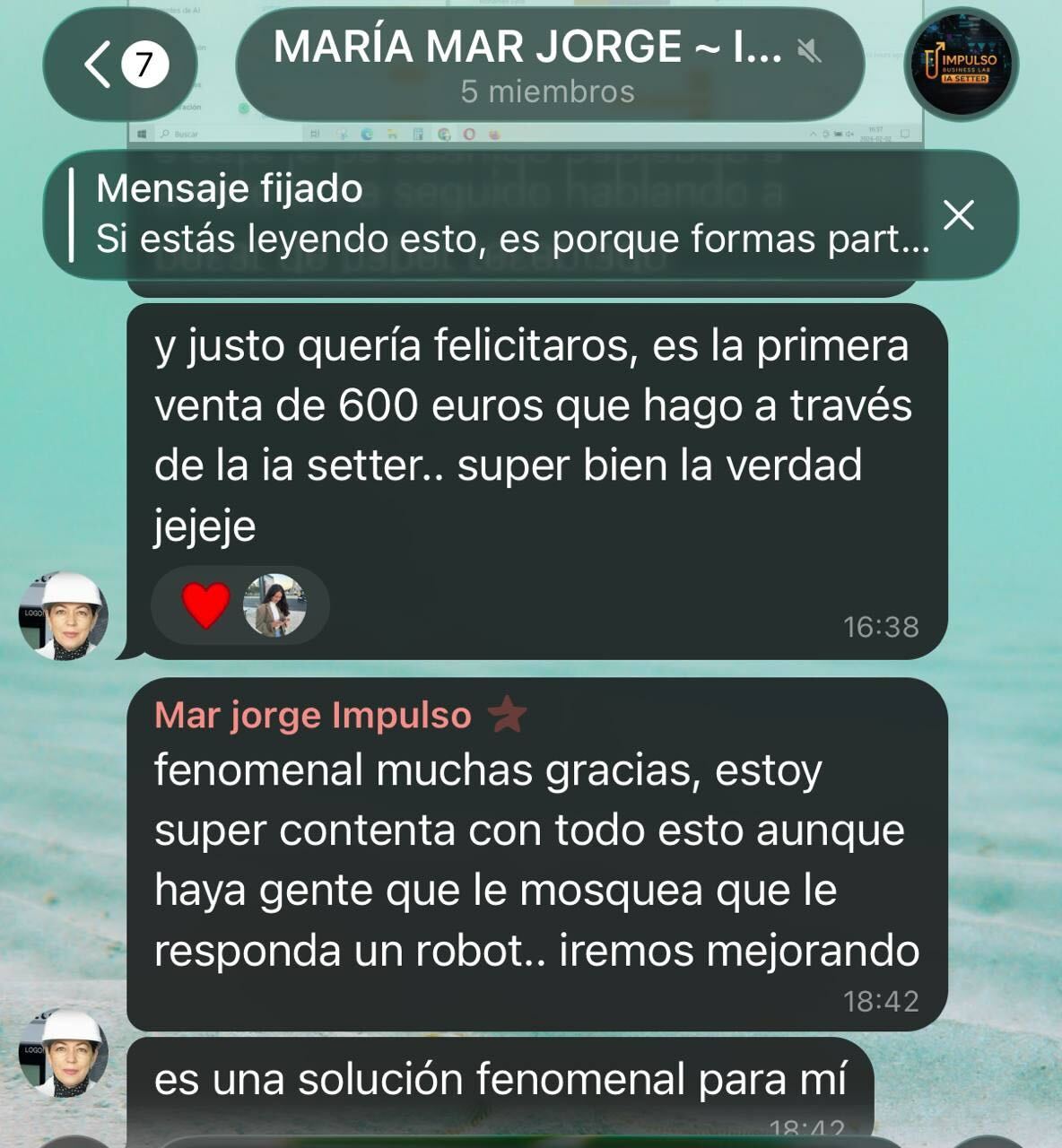Launch Opera from the taskbar

[470, 135]
